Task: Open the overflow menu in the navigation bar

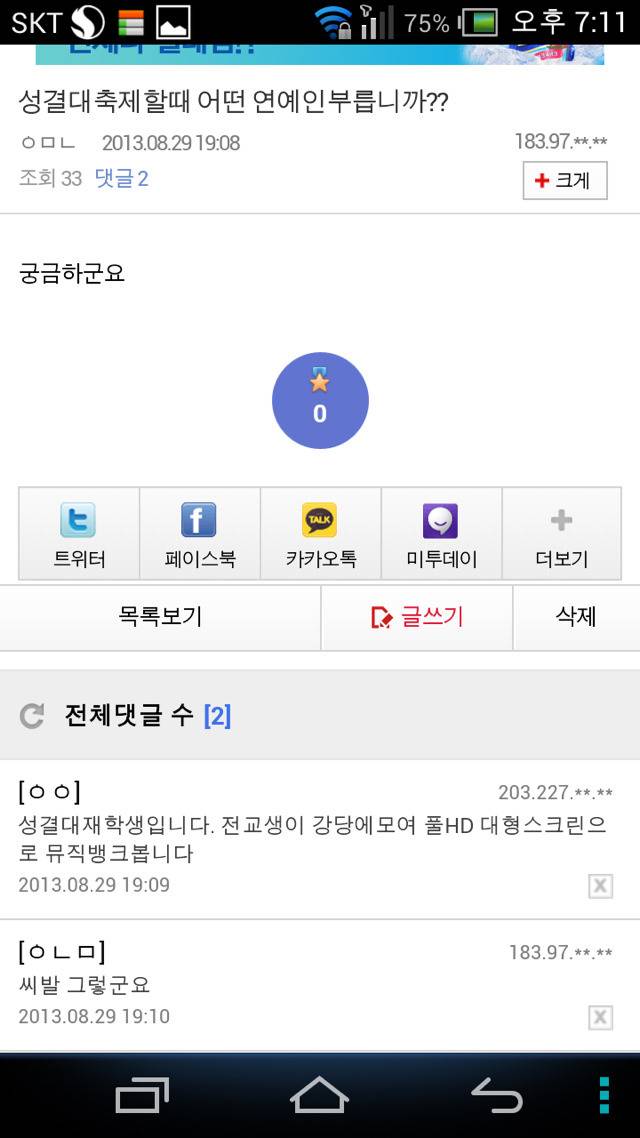Action: point(604,1095)
